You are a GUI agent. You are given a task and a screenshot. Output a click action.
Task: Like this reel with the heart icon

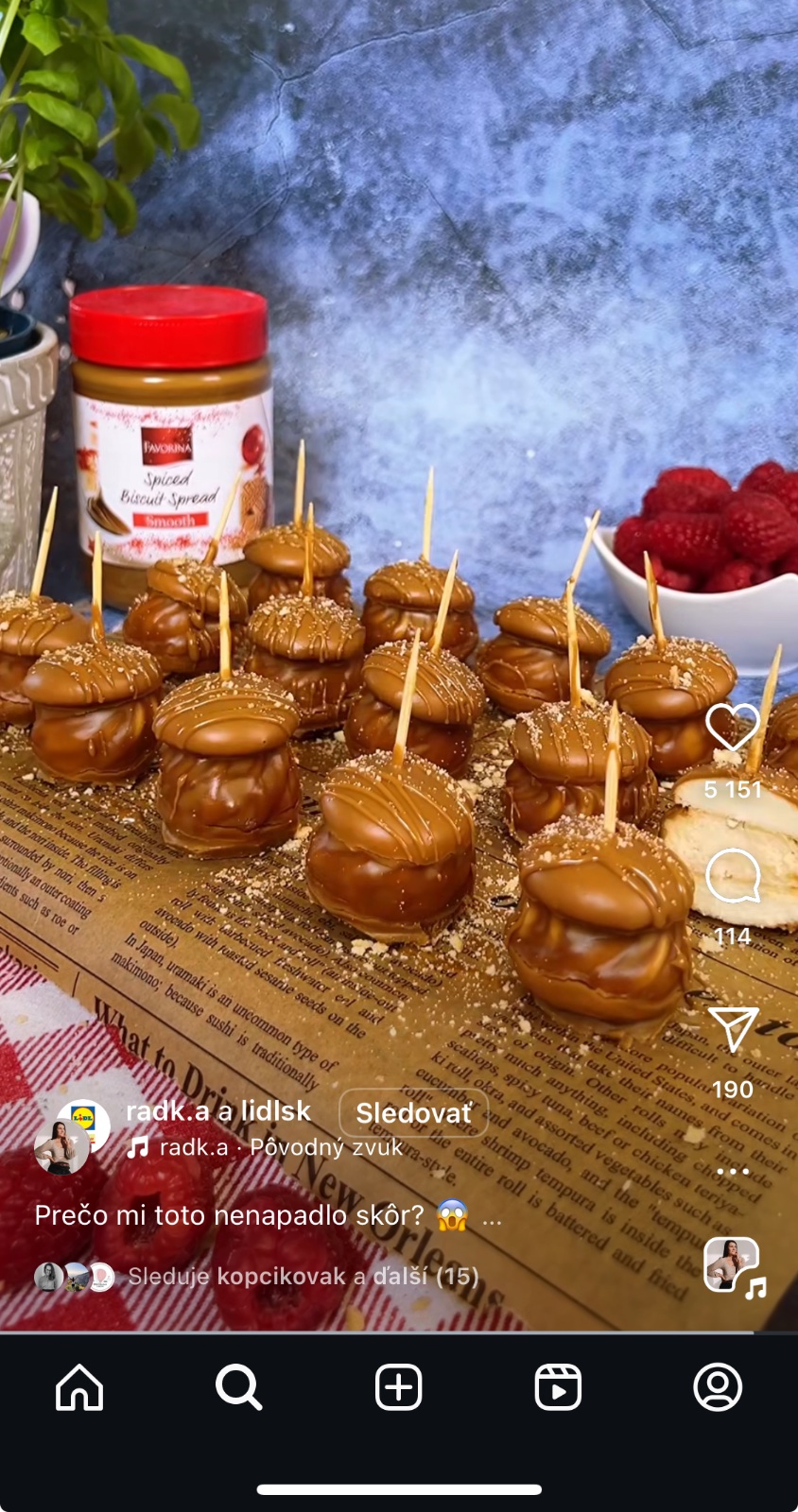pyautogui.click(x=733, y=729)
